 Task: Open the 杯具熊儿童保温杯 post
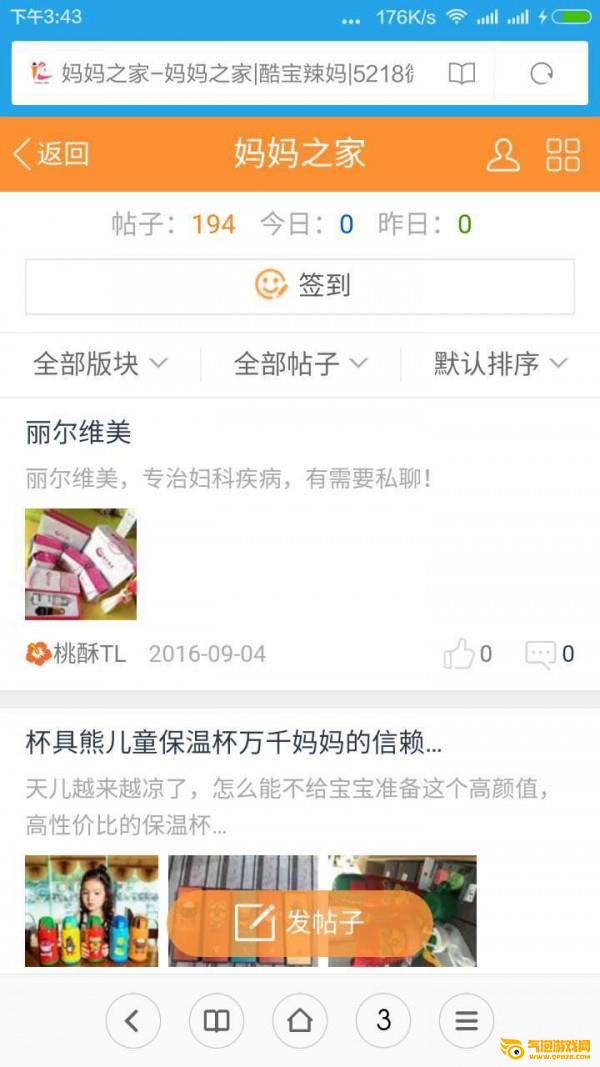pos(234,743)
